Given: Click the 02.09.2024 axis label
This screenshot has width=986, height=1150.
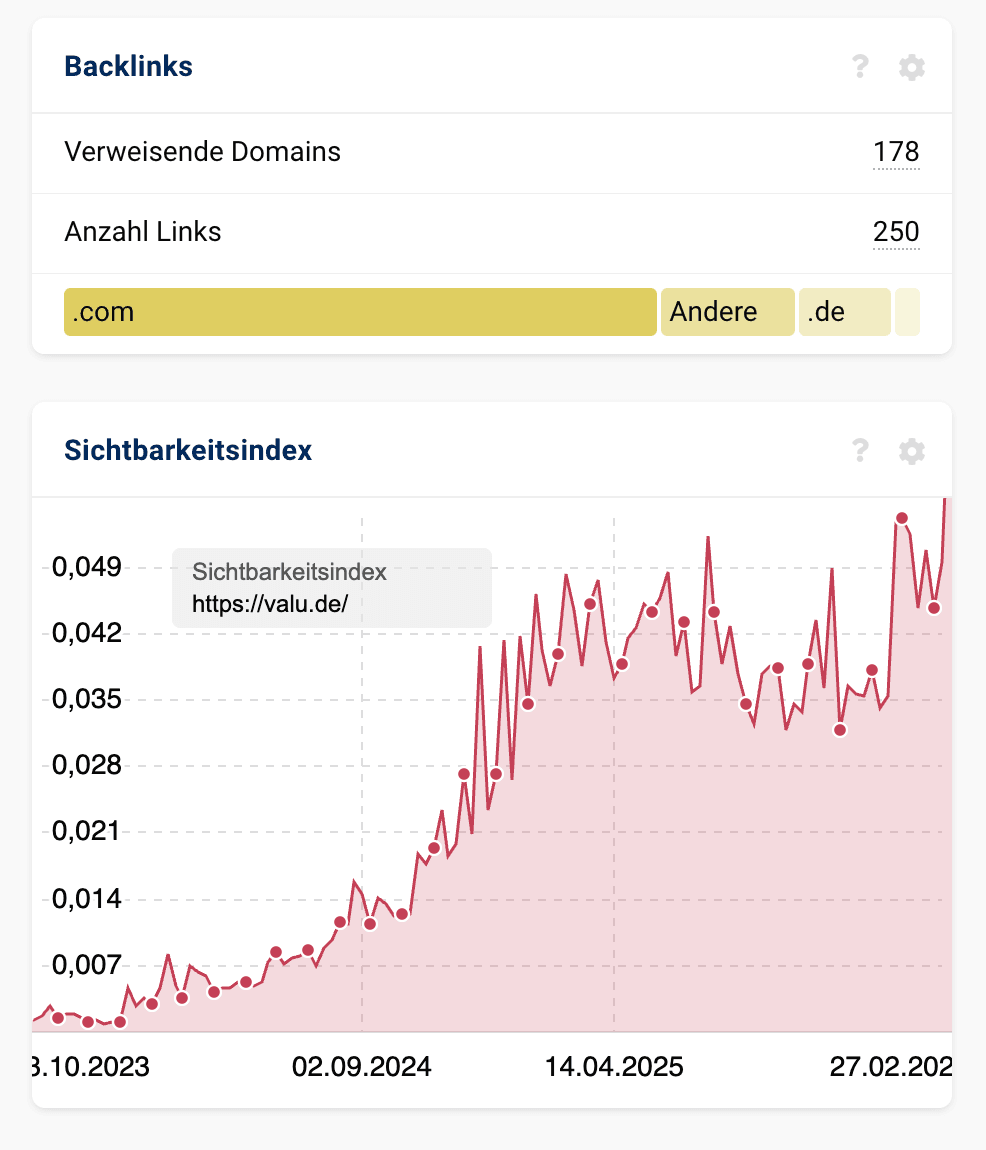Looking at the screenshot, I should (362, 1067).
